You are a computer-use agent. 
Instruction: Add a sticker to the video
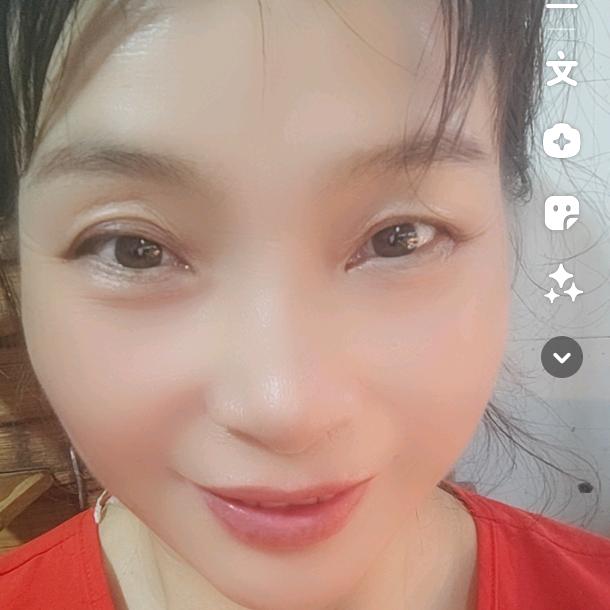tap(562, 213)
